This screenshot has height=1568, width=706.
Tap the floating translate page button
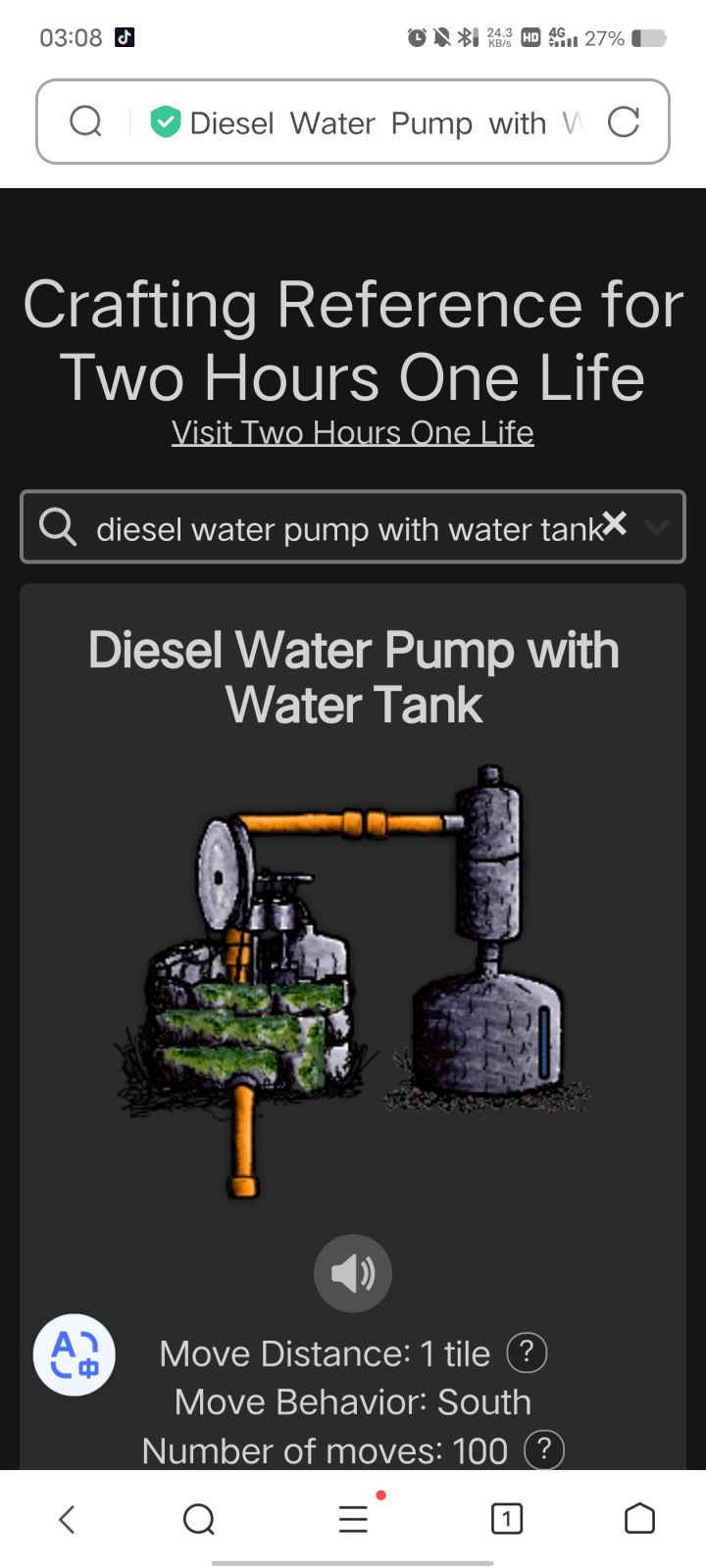pos(75,1354)
